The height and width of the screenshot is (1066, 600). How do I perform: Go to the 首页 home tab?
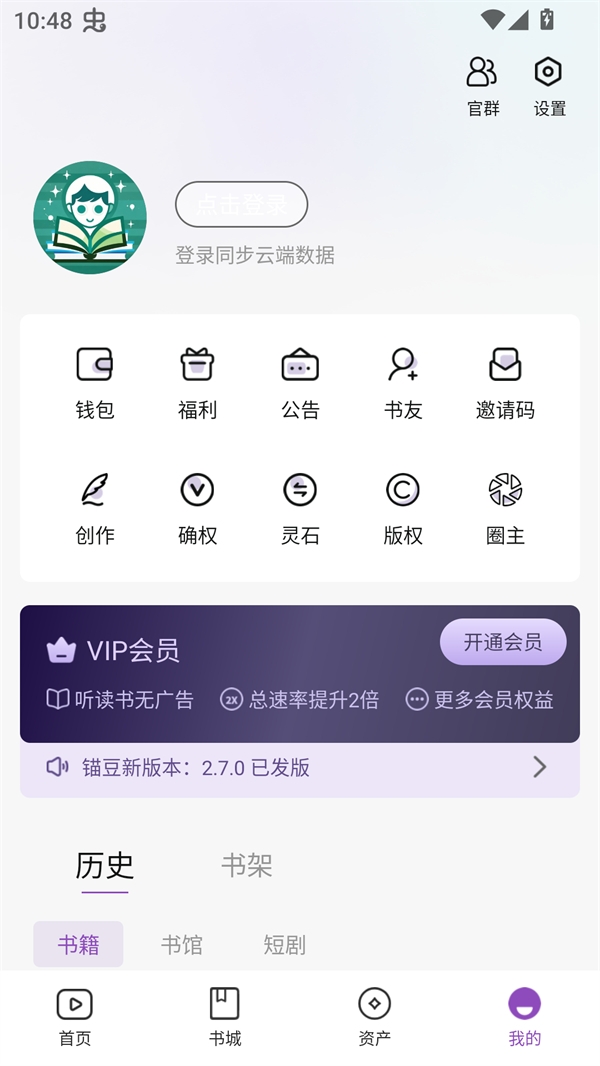(75, 1017)
